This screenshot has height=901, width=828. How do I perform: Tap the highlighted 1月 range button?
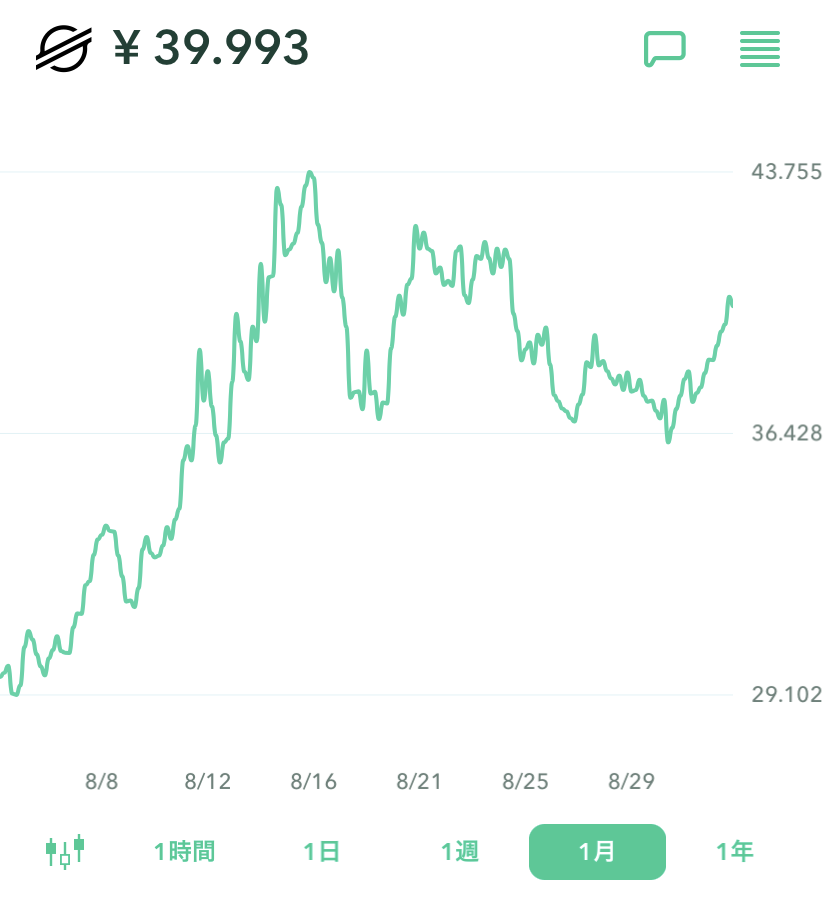click(x=597, y=852)
